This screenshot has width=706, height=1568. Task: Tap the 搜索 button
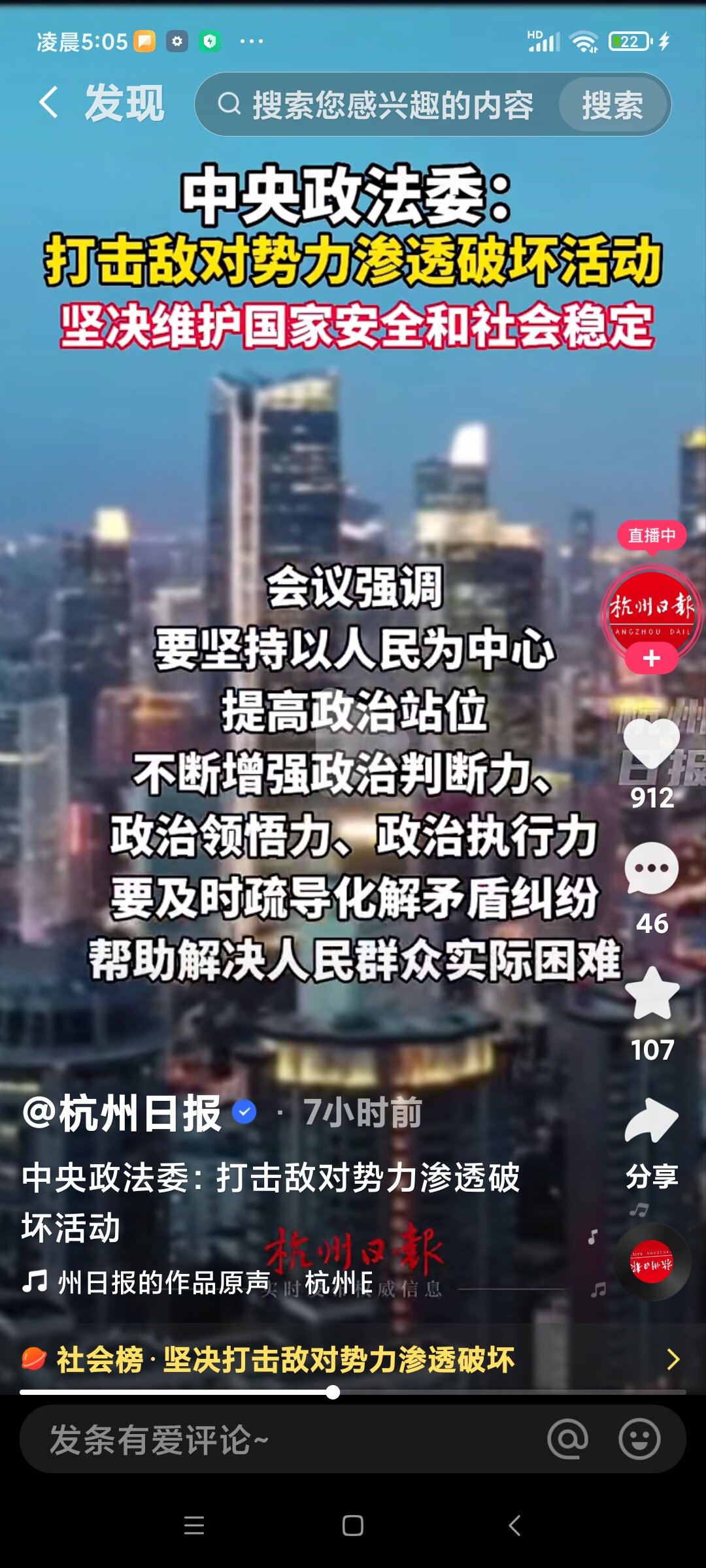point(613,105)
